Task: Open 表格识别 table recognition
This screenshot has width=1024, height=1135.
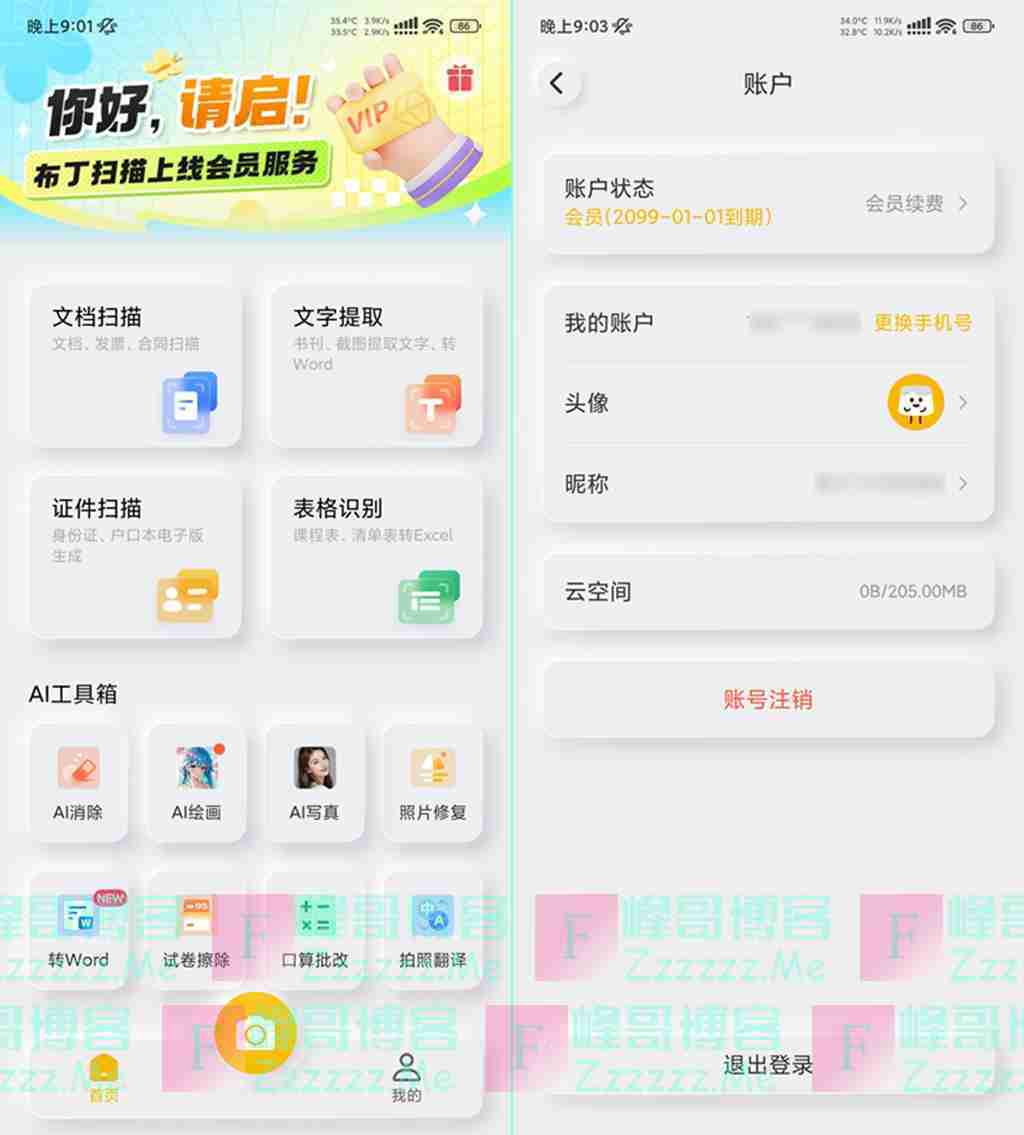Action: (x=376, y=556)
